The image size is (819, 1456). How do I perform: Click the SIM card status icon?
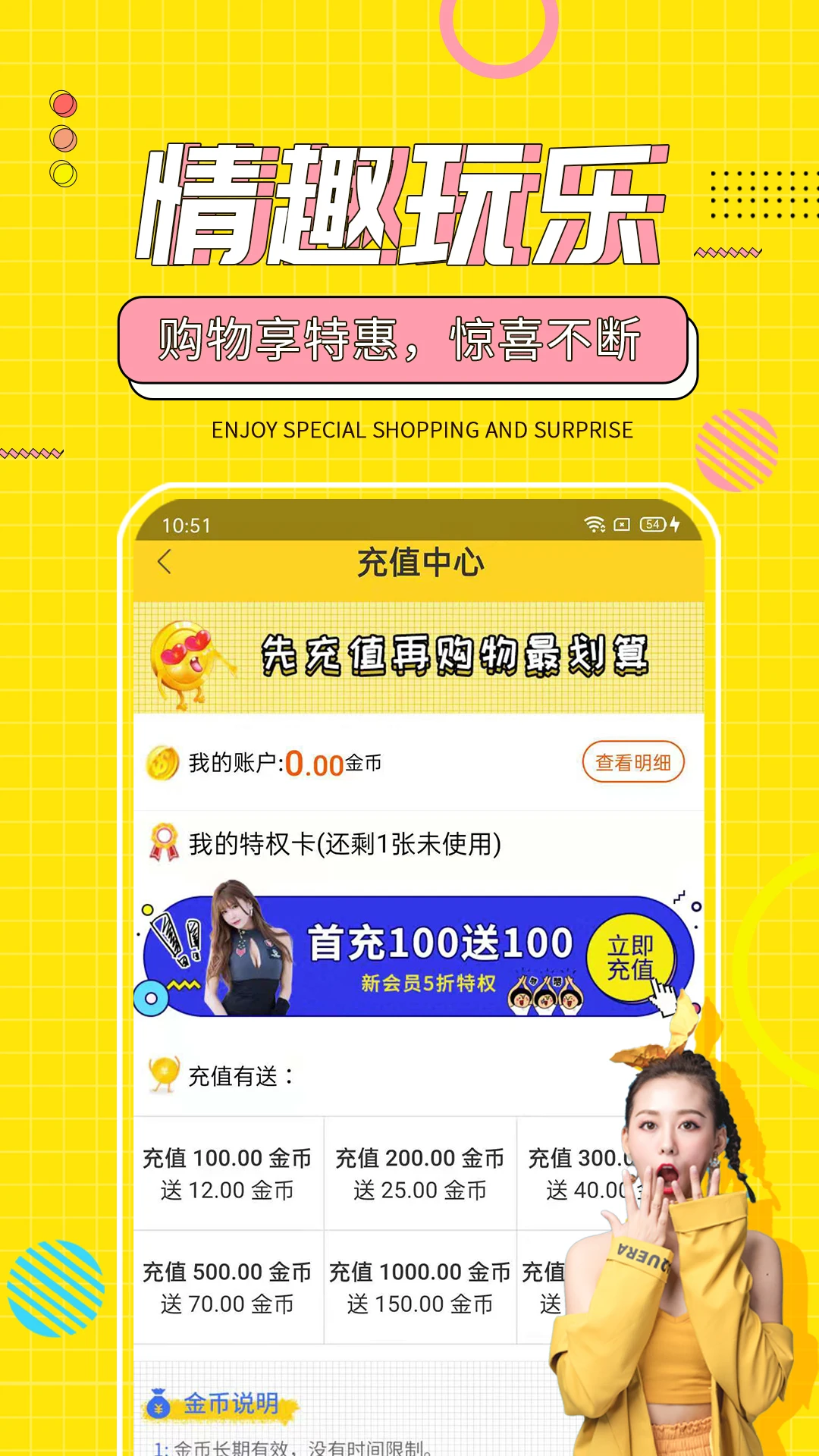coord(623,523)
